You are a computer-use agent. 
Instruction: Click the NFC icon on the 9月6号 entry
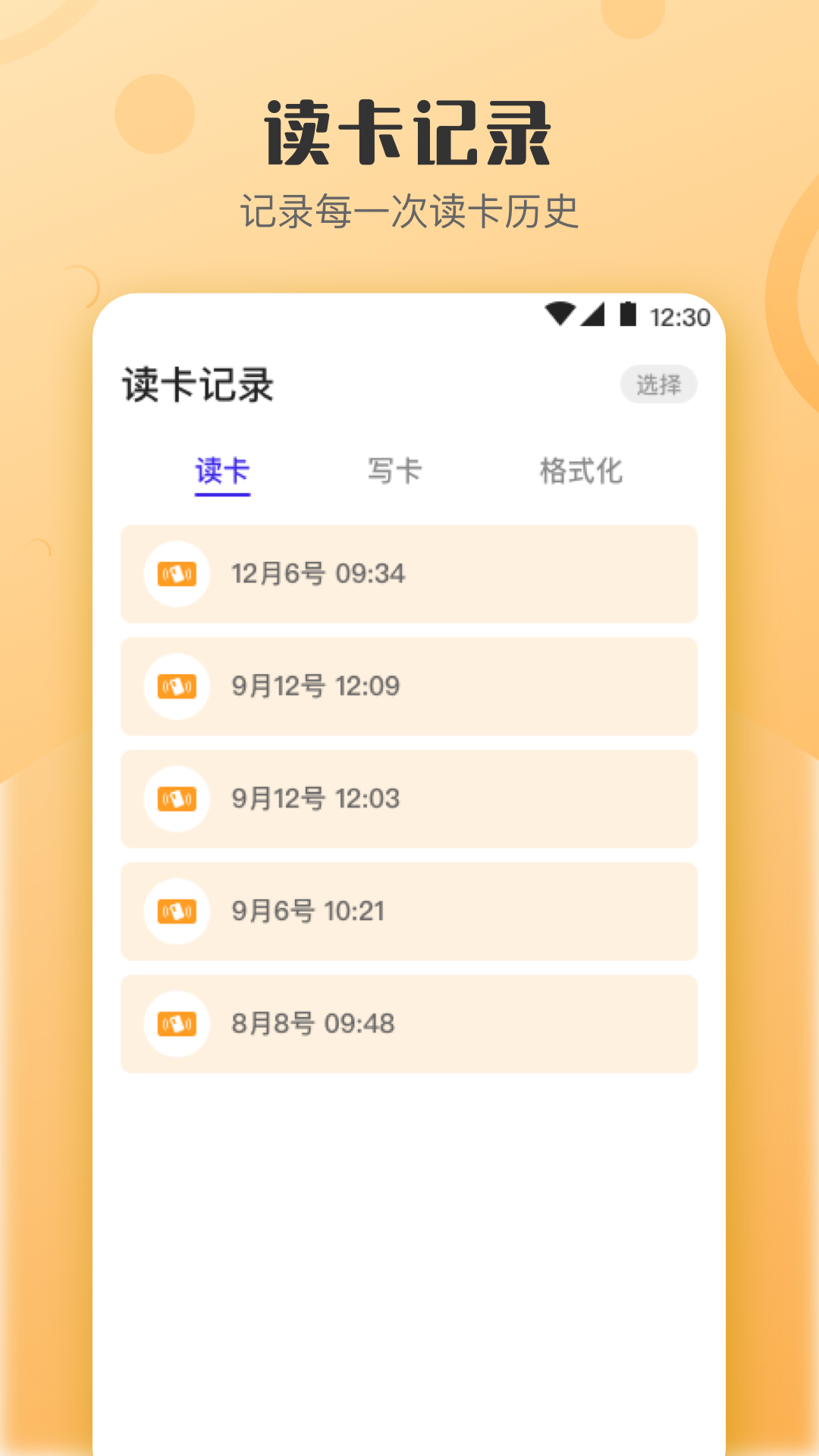(177, 912)
